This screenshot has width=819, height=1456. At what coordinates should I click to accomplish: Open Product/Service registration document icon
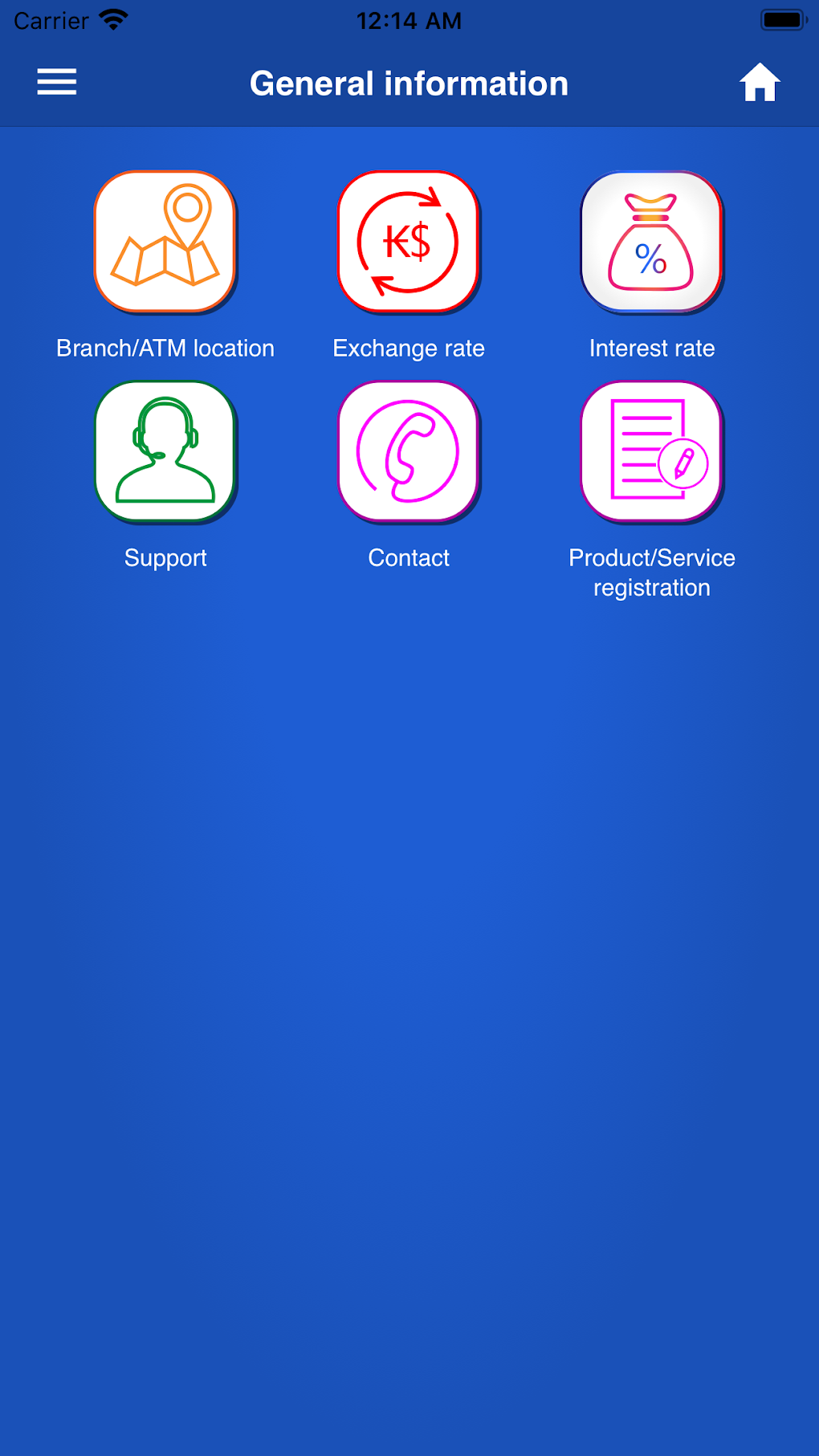click(652, 451)
